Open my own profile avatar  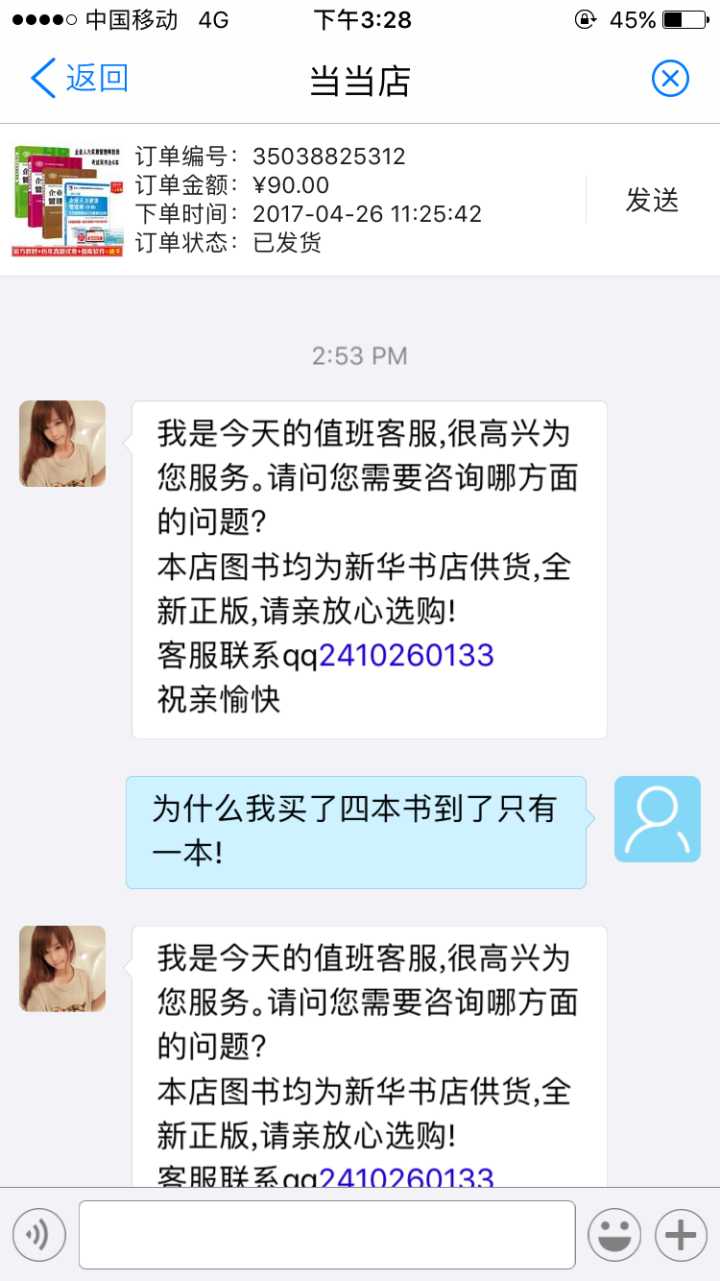click(657, 819)
